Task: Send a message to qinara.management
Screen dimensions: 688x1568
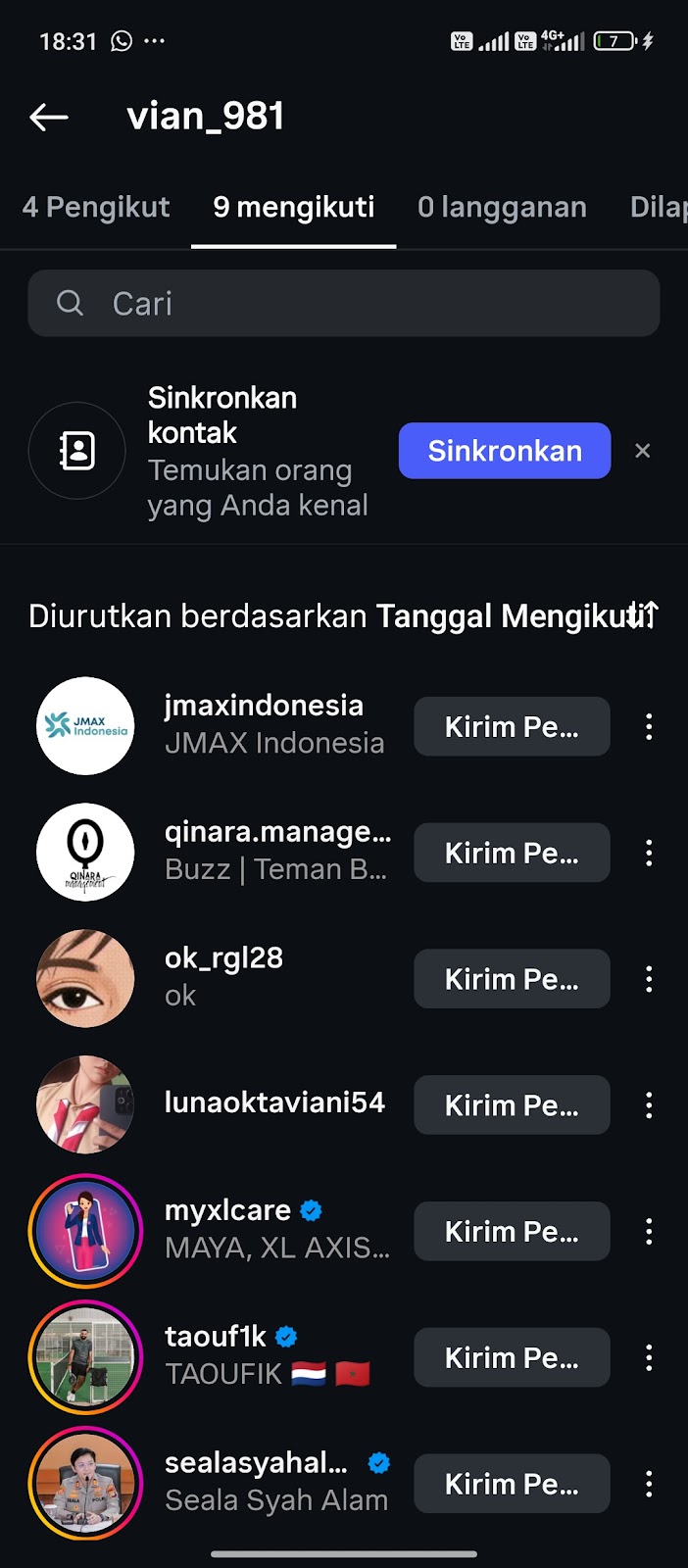Action: tap(512, 853)
